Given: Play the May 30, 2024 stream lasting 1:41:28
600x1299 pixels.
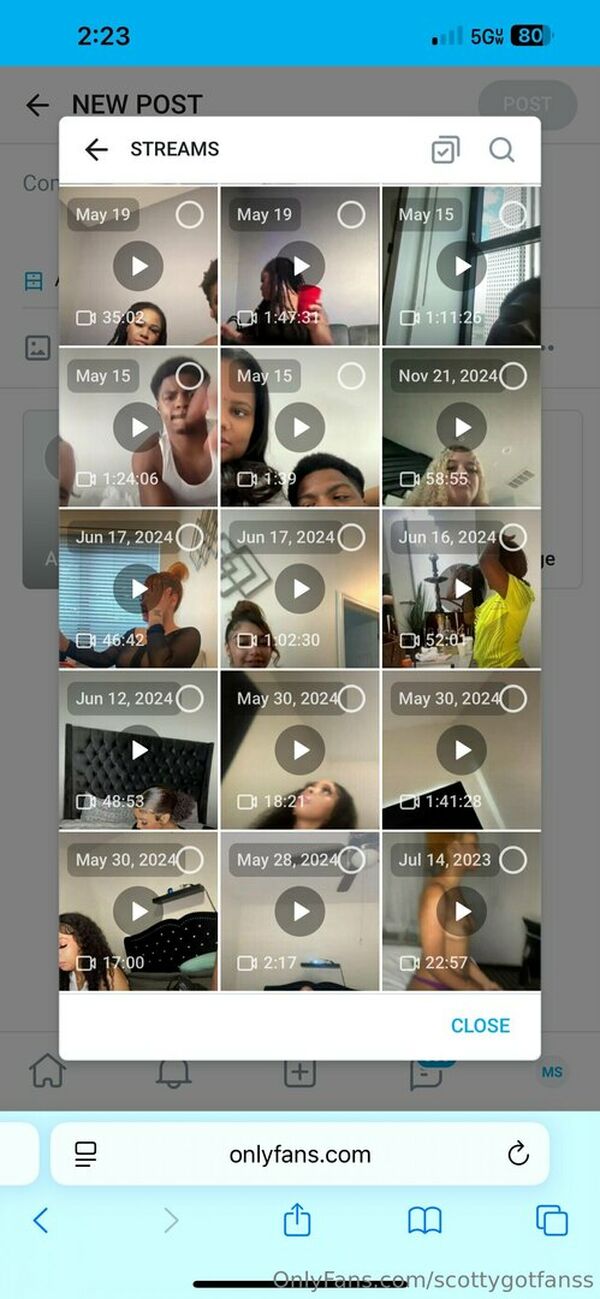Looking at the screenshot, I should click(462, 750).
